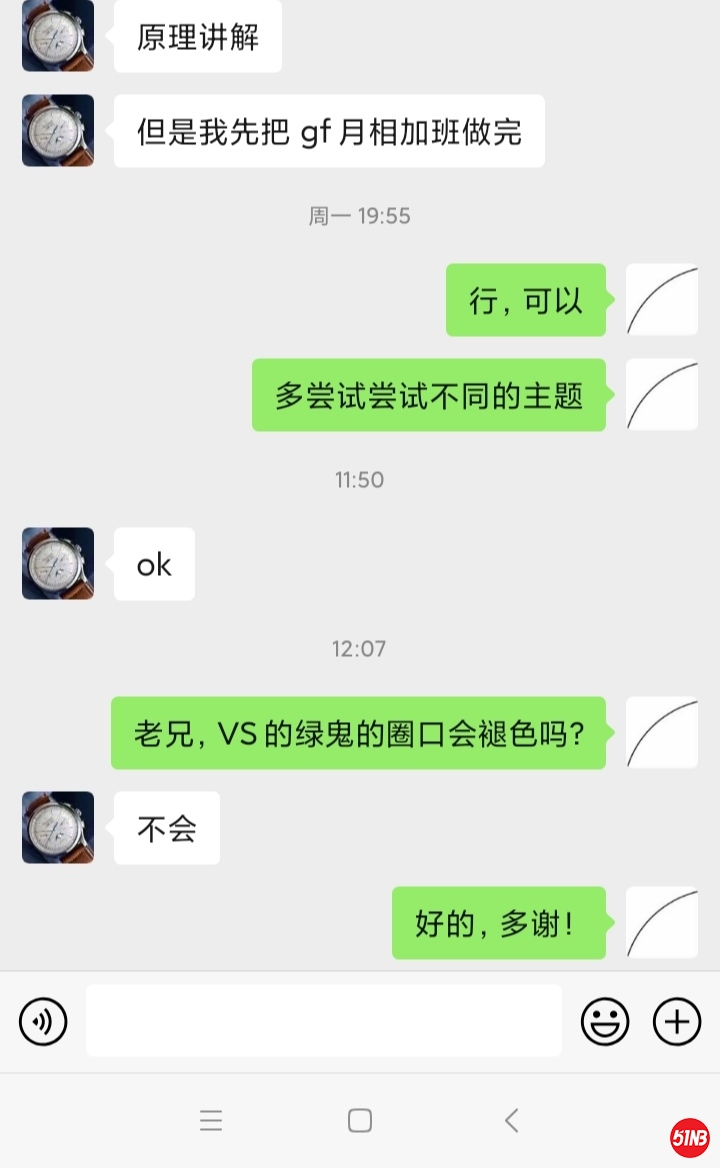This screenshot has width=720, height=1168.
Task: Focus the message text input field
Action: point(323,1021)
